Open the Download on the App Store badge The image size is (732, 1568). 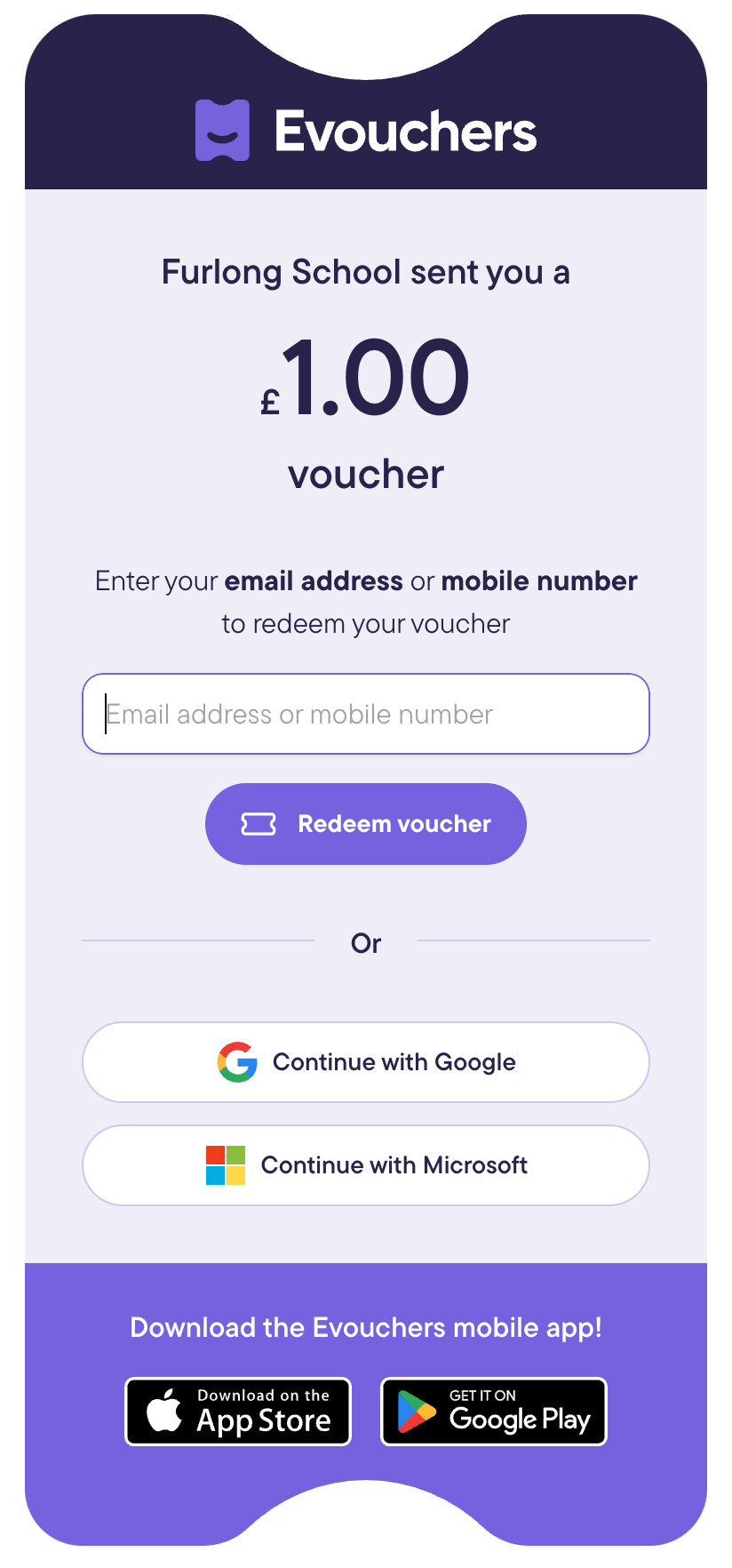coord(238,1412)
